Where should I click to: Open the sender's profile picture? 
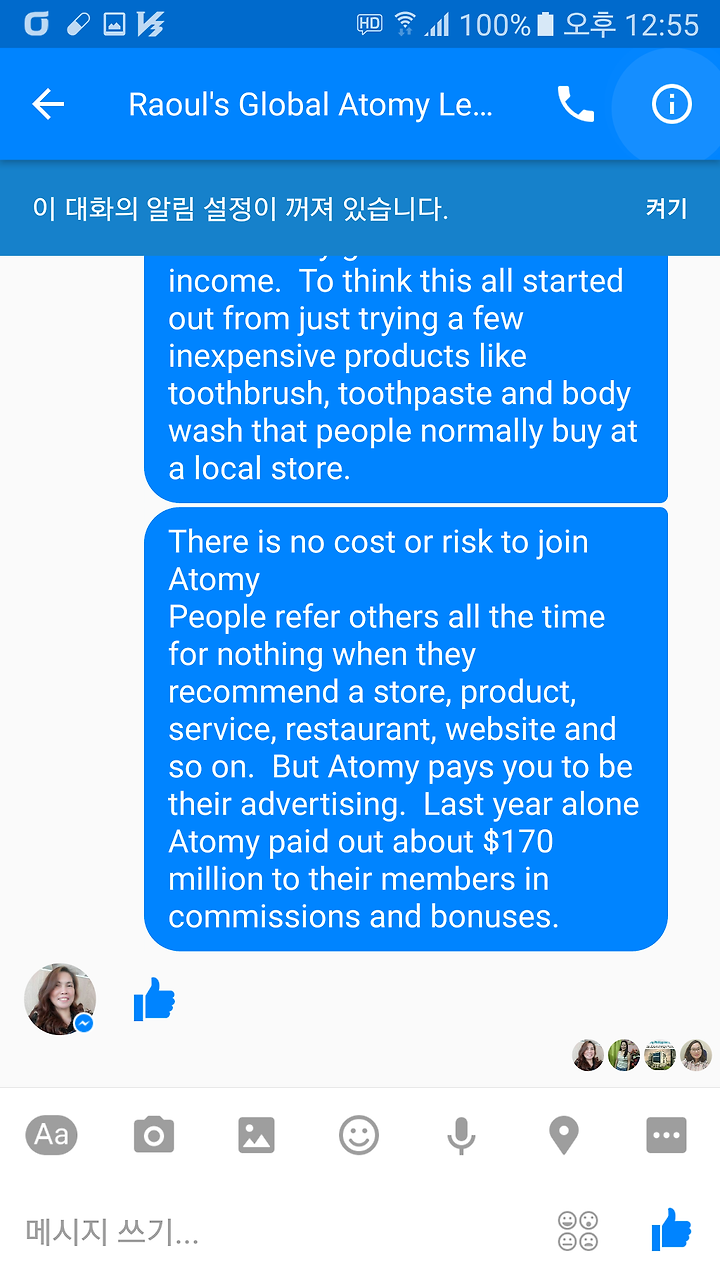[x=60, y=999]
